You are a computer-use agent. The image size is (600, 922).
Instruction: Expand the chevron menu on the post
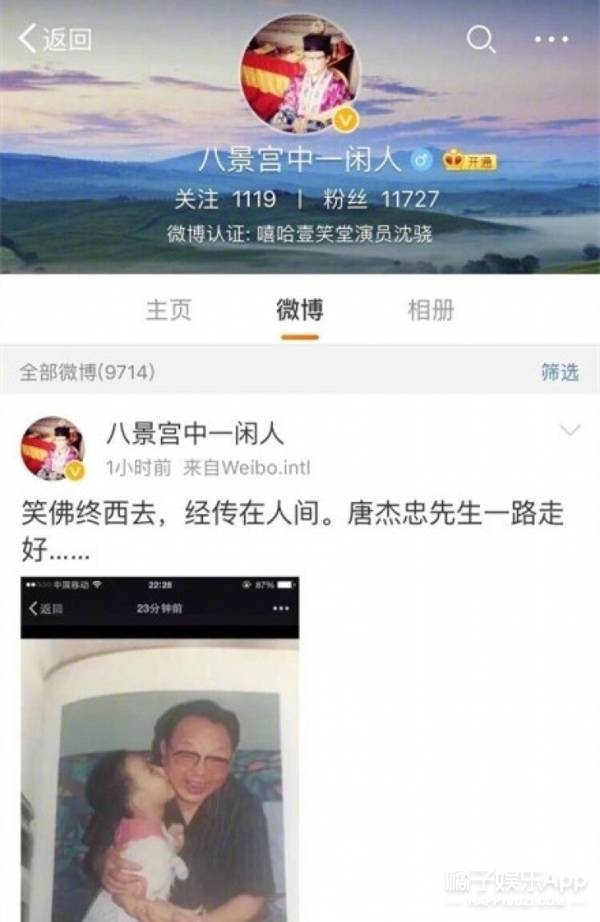pyautogui.click(x=569, y=431)
